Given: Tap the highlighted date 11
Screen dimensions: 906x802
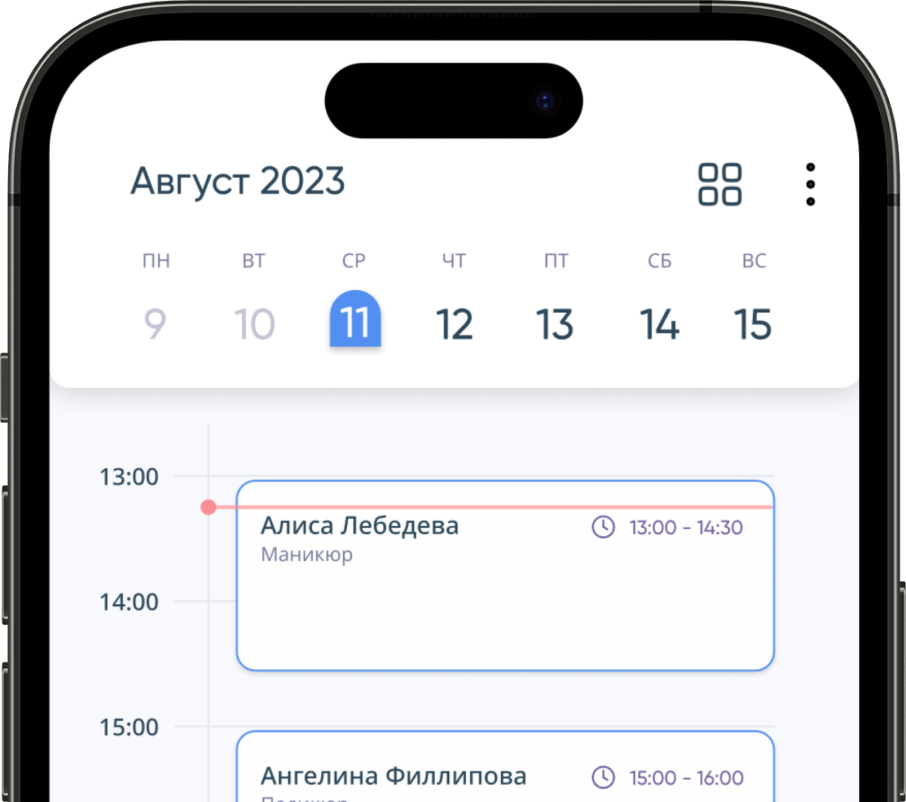Looking at the screenshot, I should pos(355,321).
